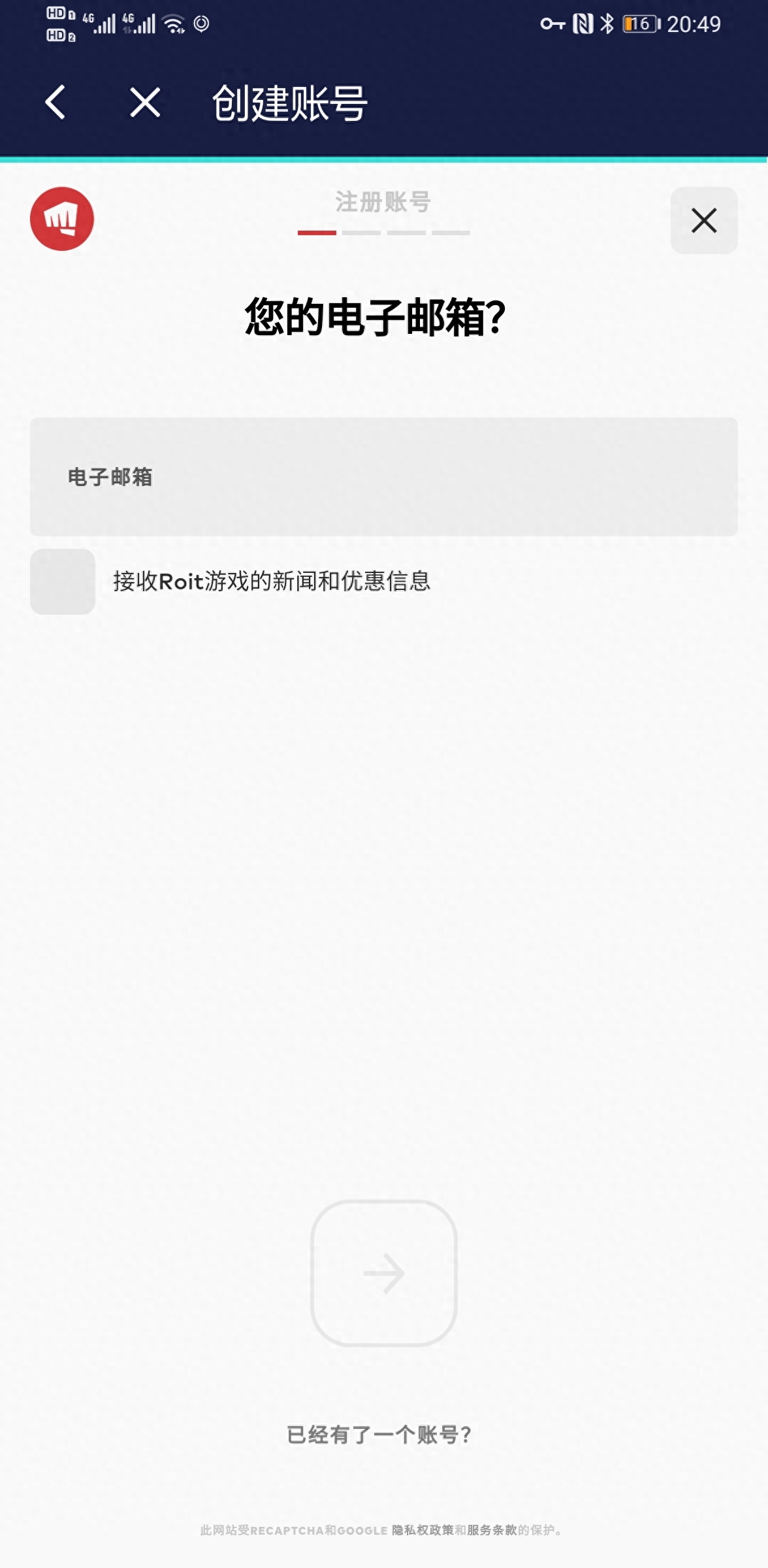768x1568 pixels.
Task: Tap the battery indicator showing 16 percent
Action: tap(638, 24)
